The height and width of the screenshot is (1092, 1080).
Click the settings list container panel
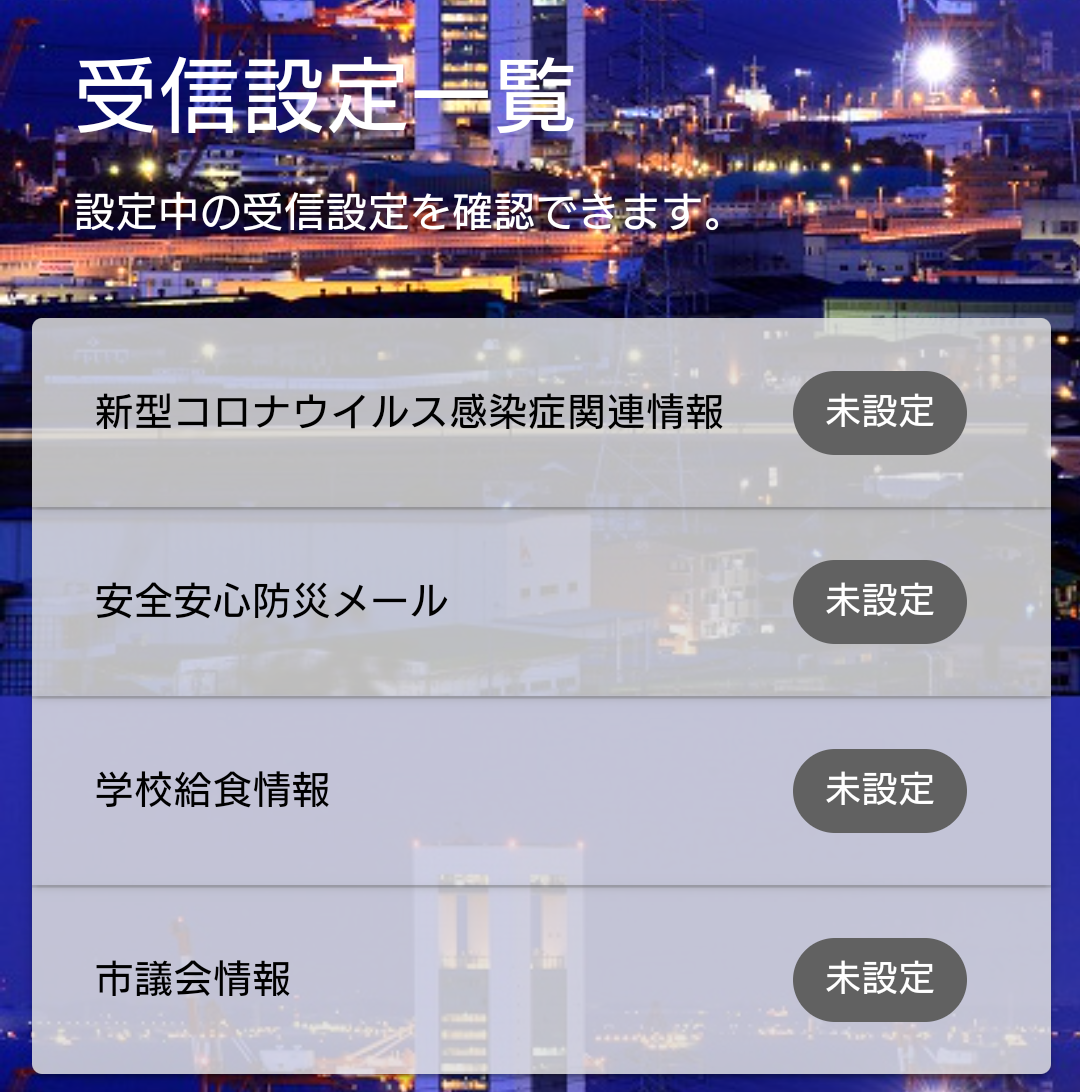[x=540, y=700]
